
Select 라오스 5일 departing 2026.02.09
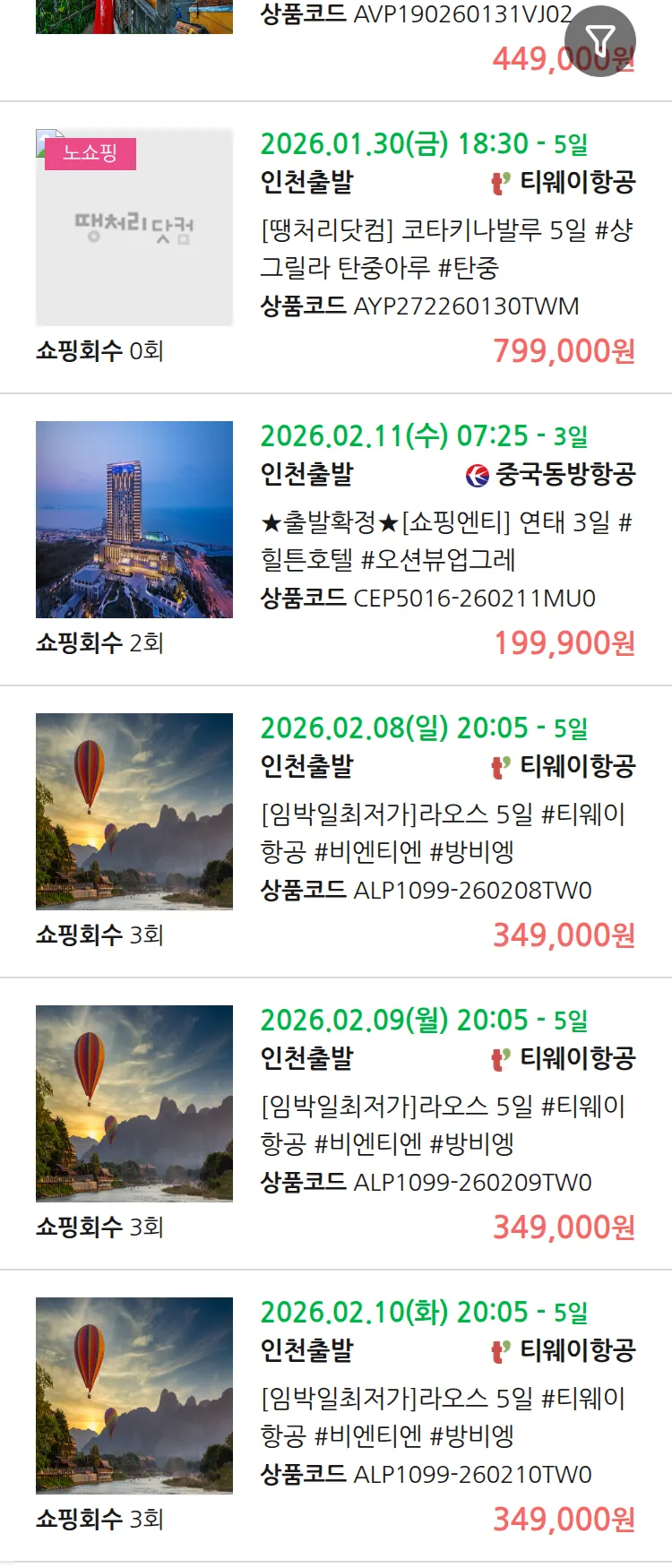pos(446,1124)
